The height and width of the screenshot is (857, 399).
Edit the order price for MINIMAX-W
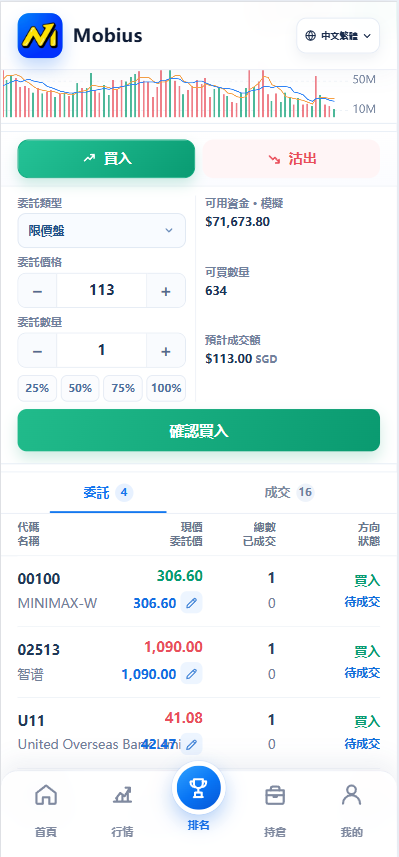191,603
